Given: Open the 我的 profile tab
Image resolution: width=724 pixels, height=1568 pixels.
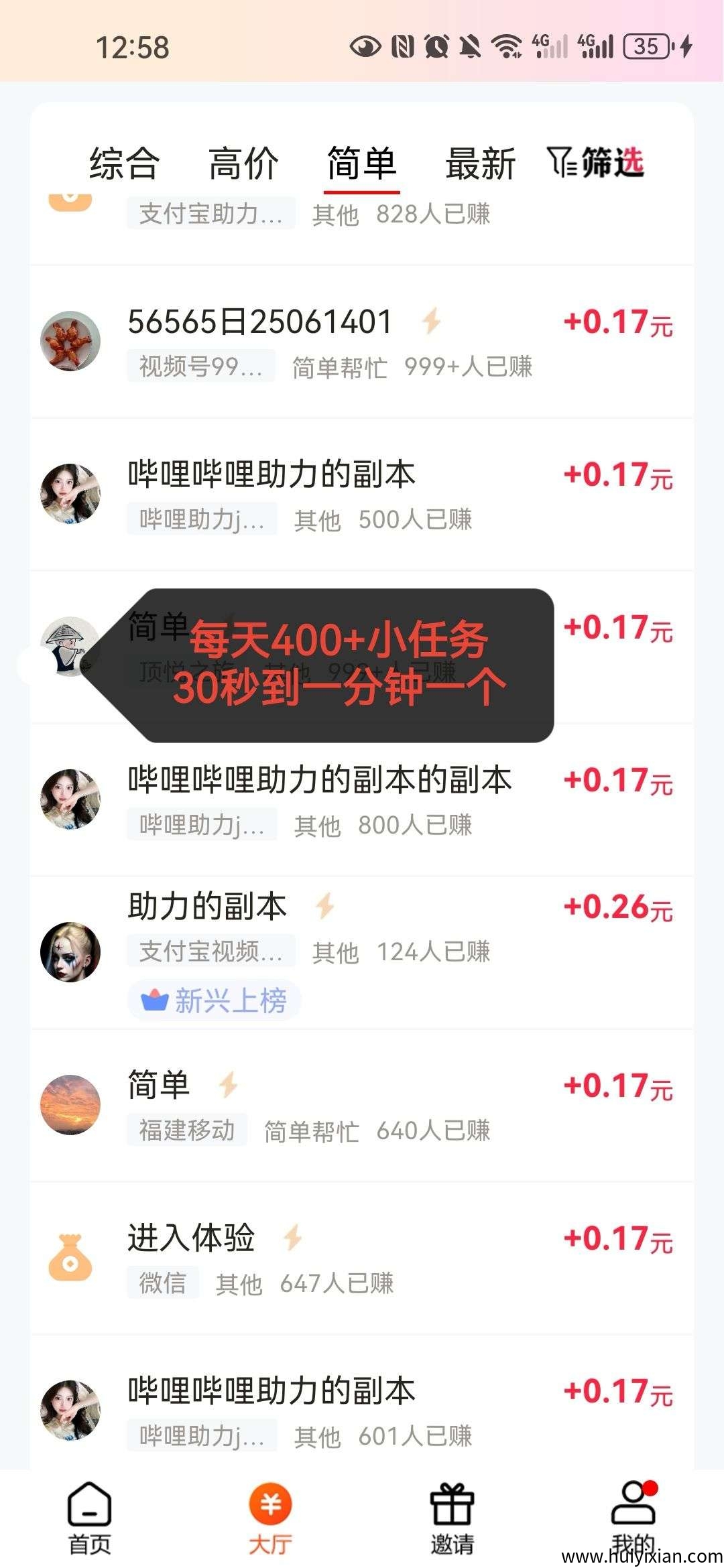Looking at the screenshot, I should click(x=633, y=1518).
